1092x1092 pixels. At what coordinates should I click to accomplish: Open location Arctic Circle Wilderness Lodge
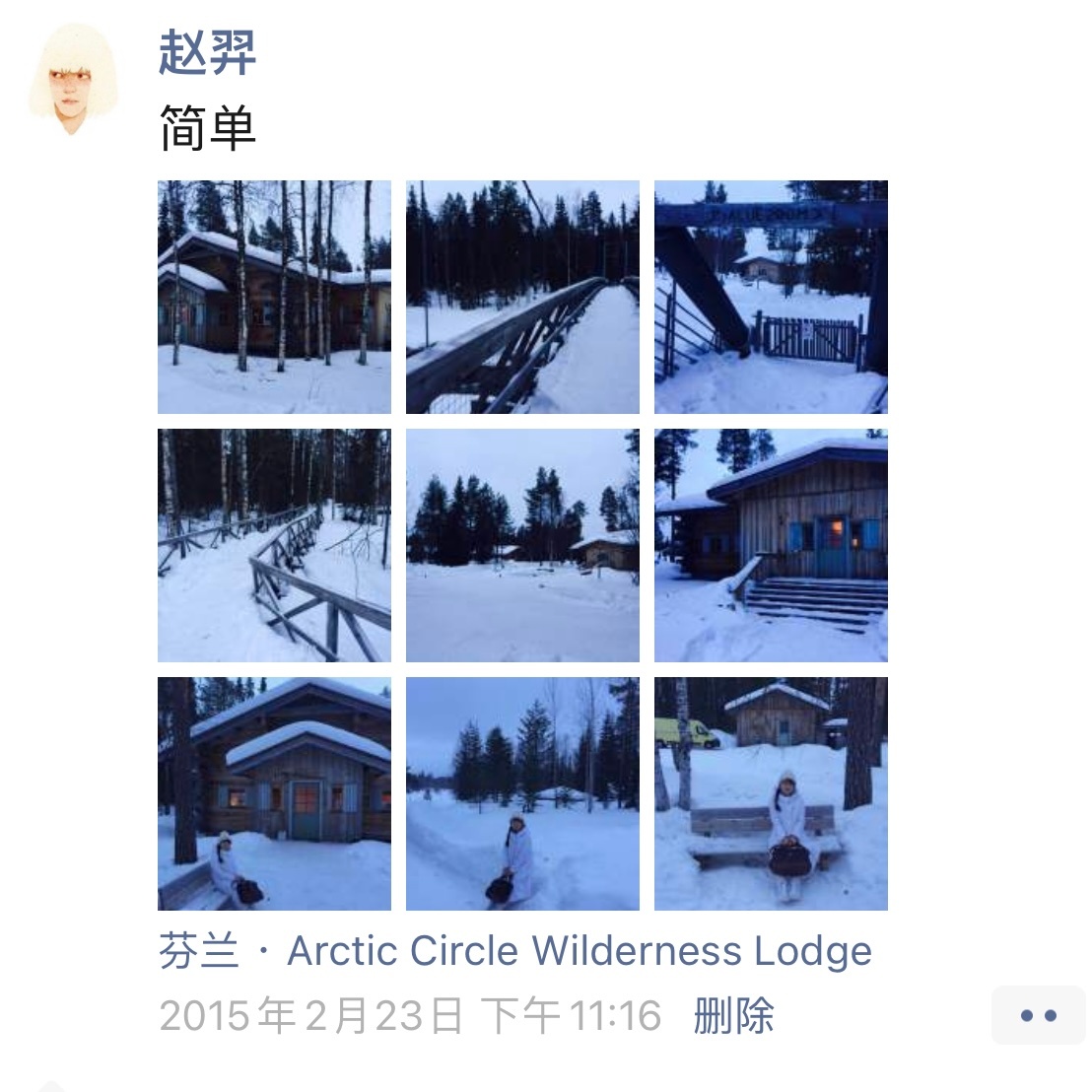pyautogui.click(x=515, y=952)
